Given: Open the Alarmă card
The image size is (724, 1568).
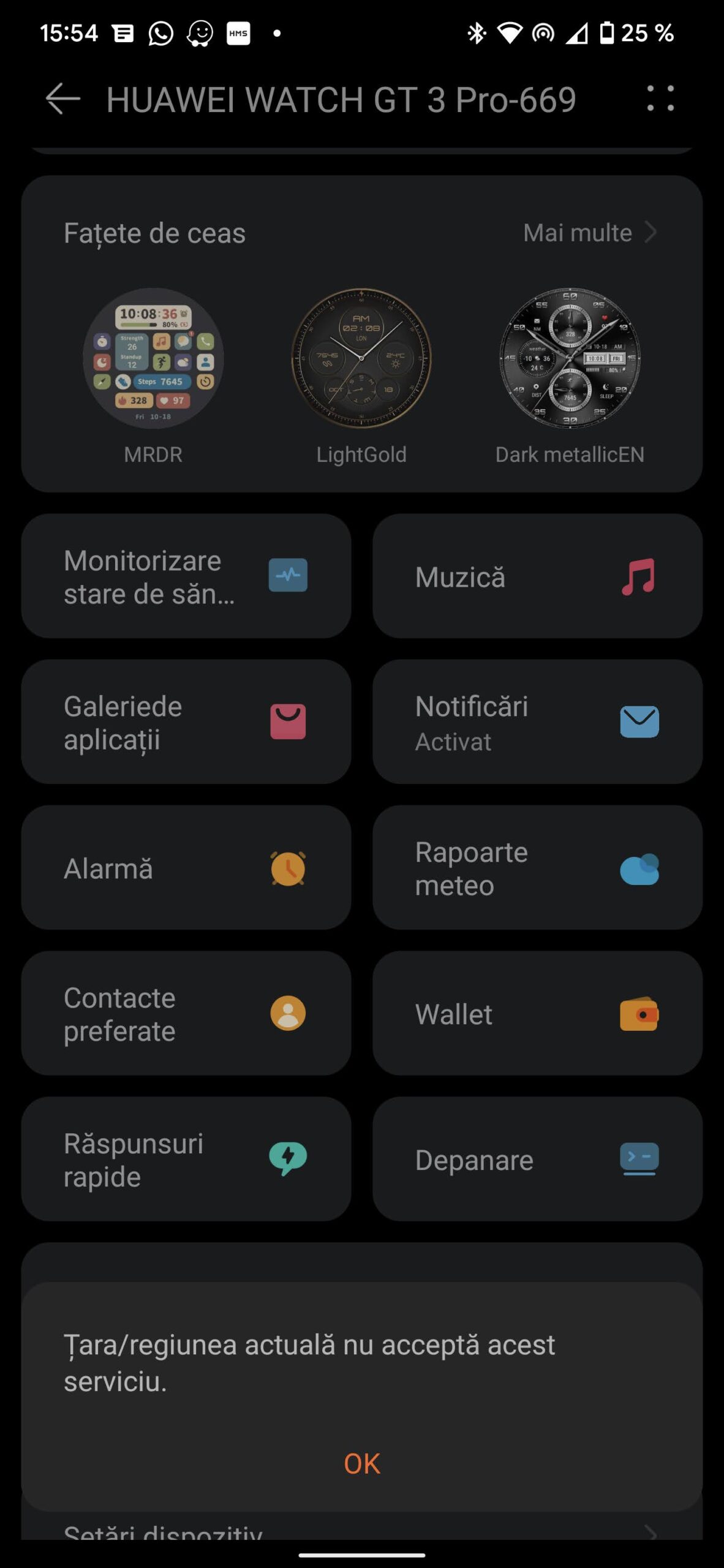Looking at the screenshot, I should point(186,868).
